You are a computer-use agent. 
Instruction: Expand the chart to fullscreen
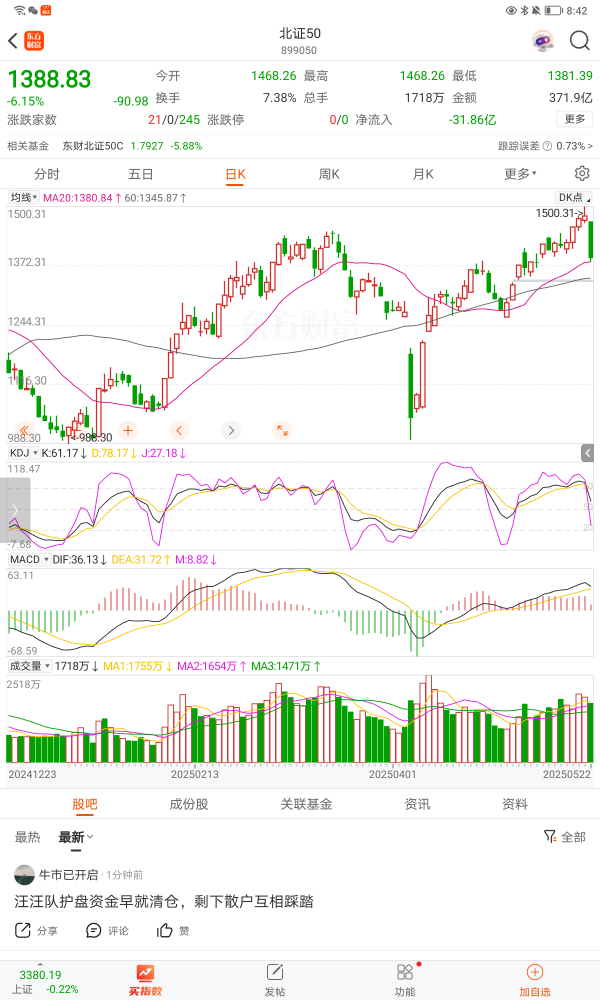coord(283,430)
